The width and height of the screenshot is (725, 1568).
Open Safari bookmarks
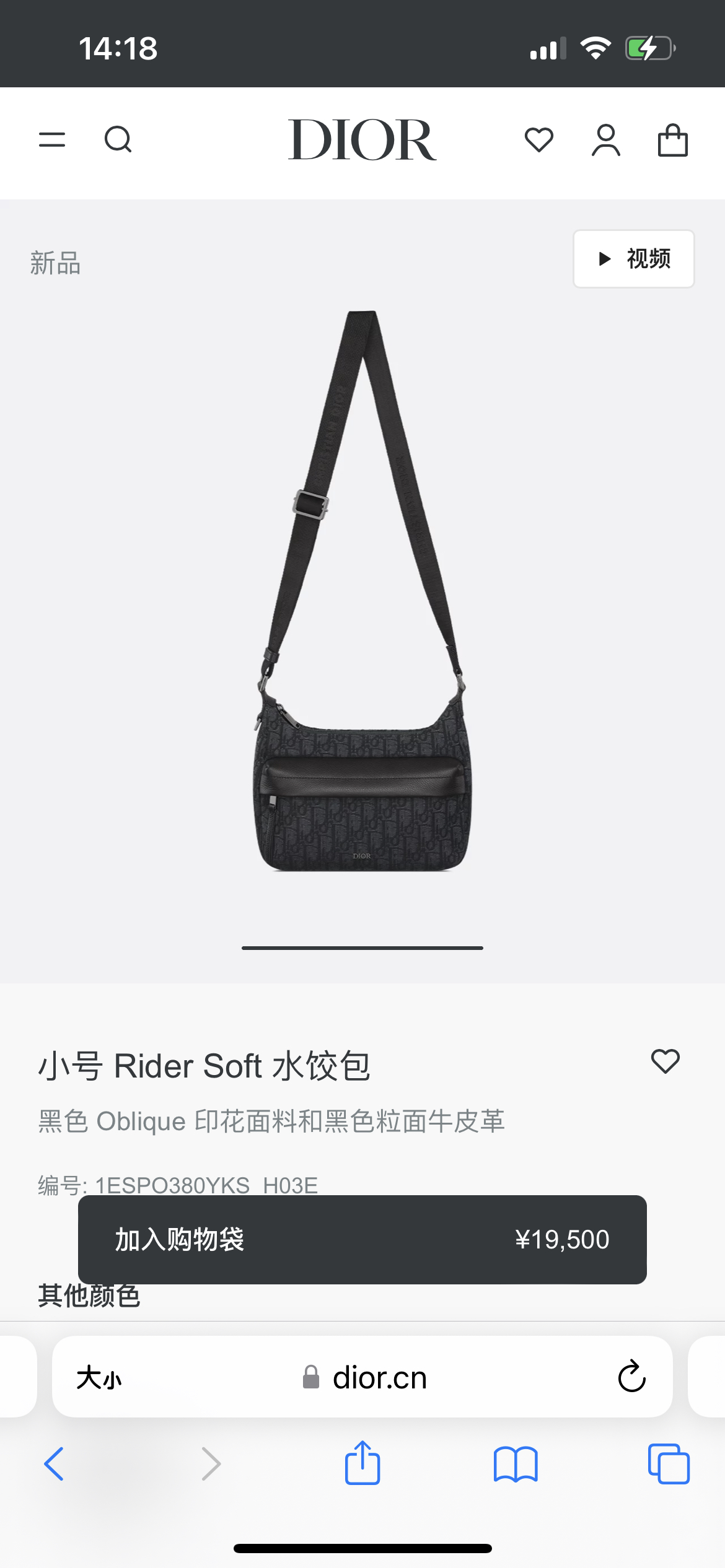click(516, 1464)
